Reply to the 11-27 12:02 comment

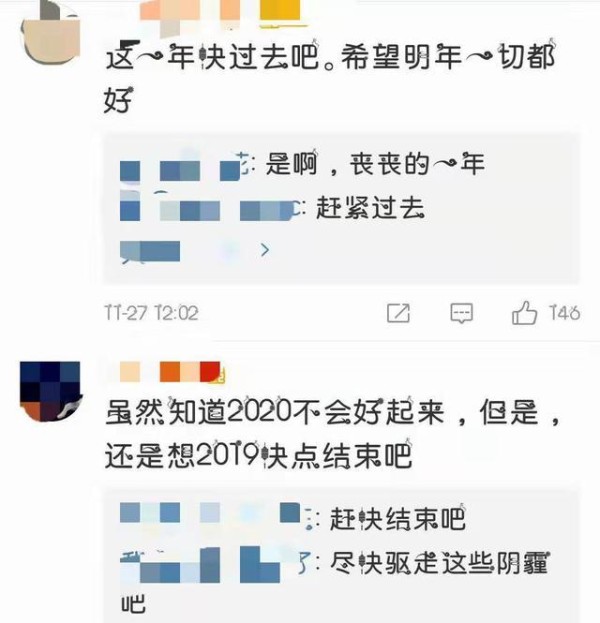point(461,313)
